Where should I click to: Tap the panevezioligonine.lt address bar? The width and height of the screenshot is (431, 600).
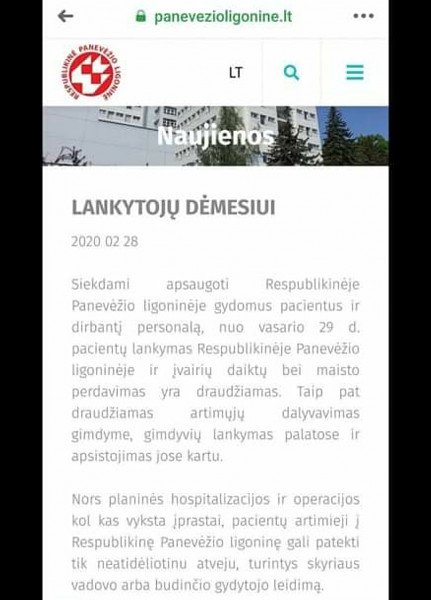214,16
